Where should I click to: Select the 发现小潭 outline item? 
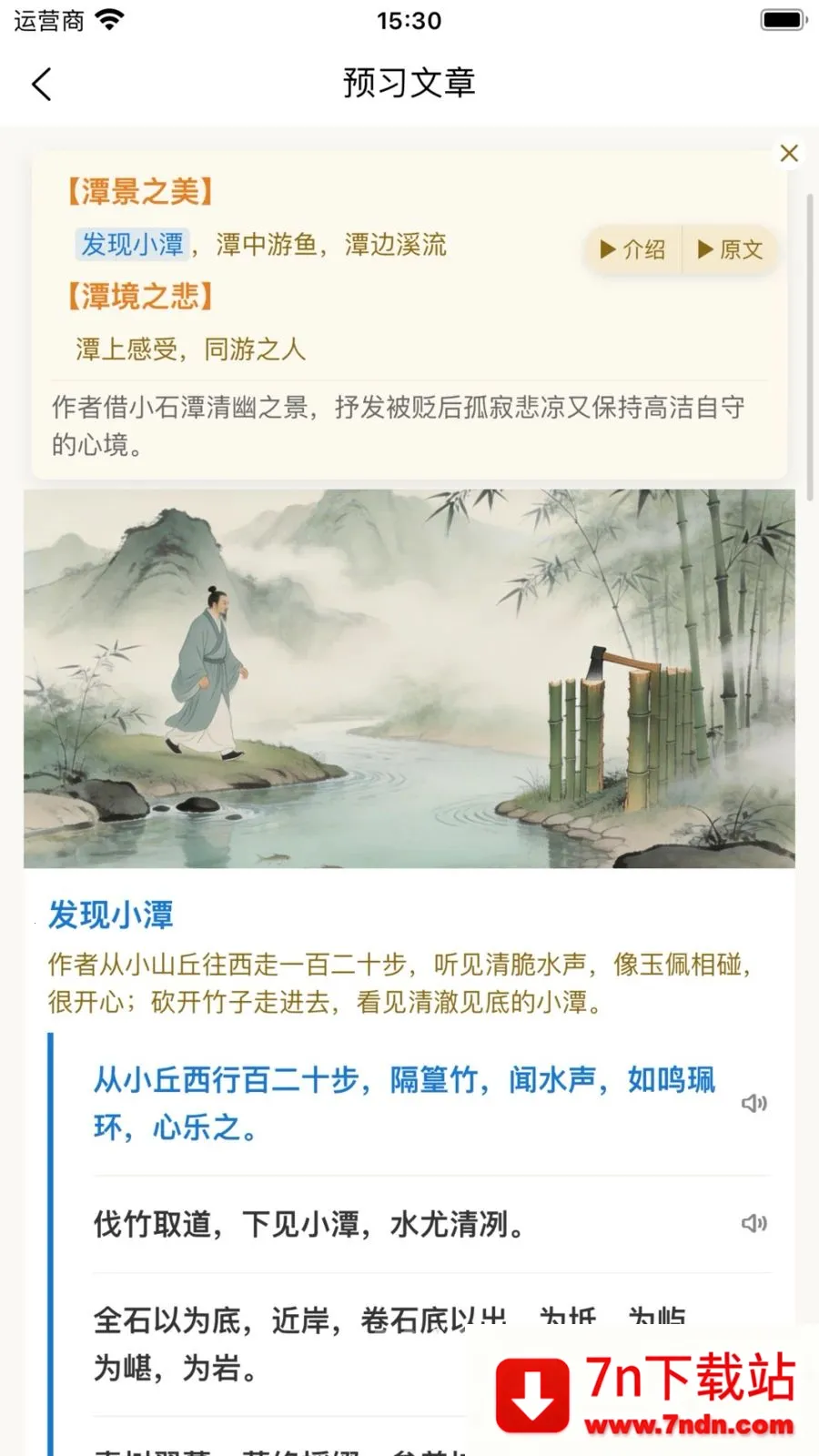[x=132, y=244]
